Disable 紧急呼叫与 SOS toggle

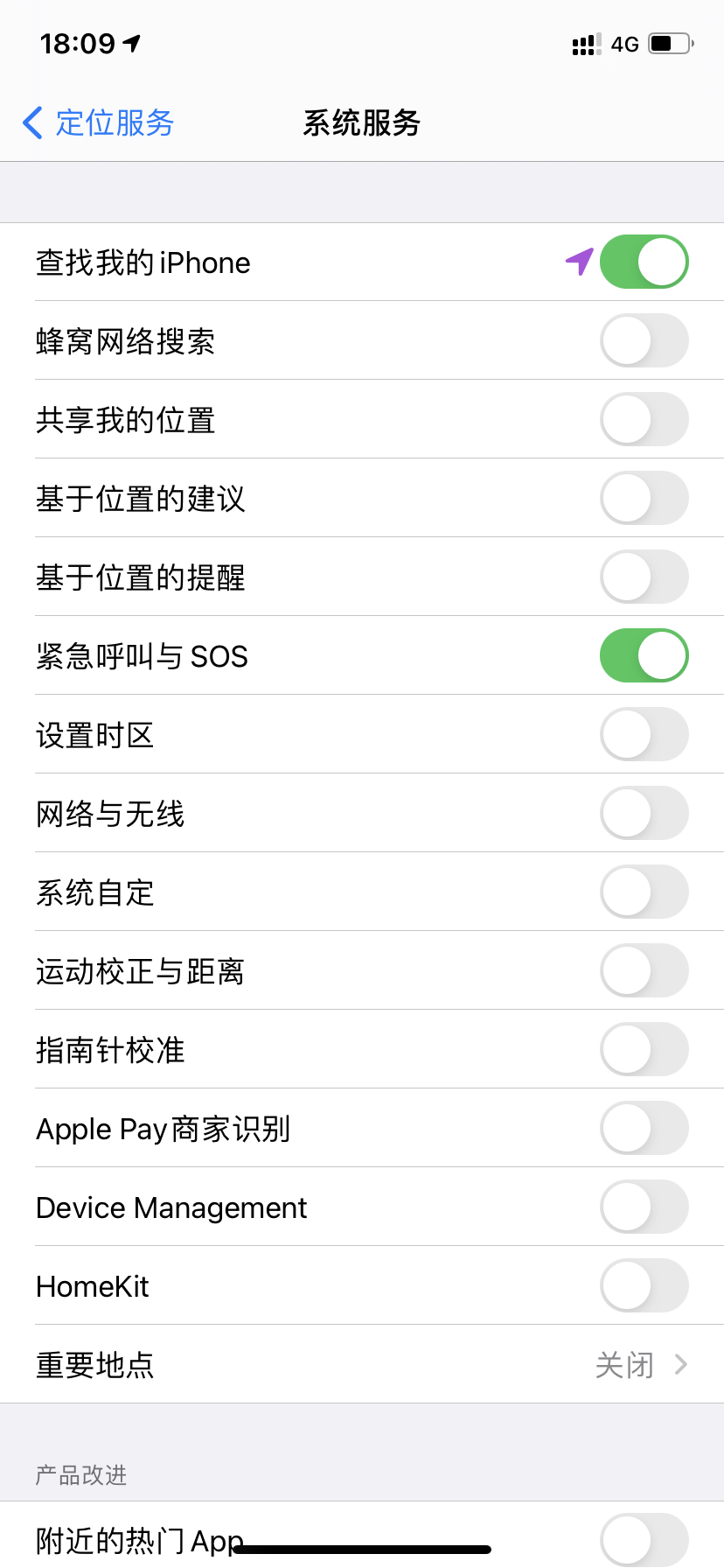[644, 655]
